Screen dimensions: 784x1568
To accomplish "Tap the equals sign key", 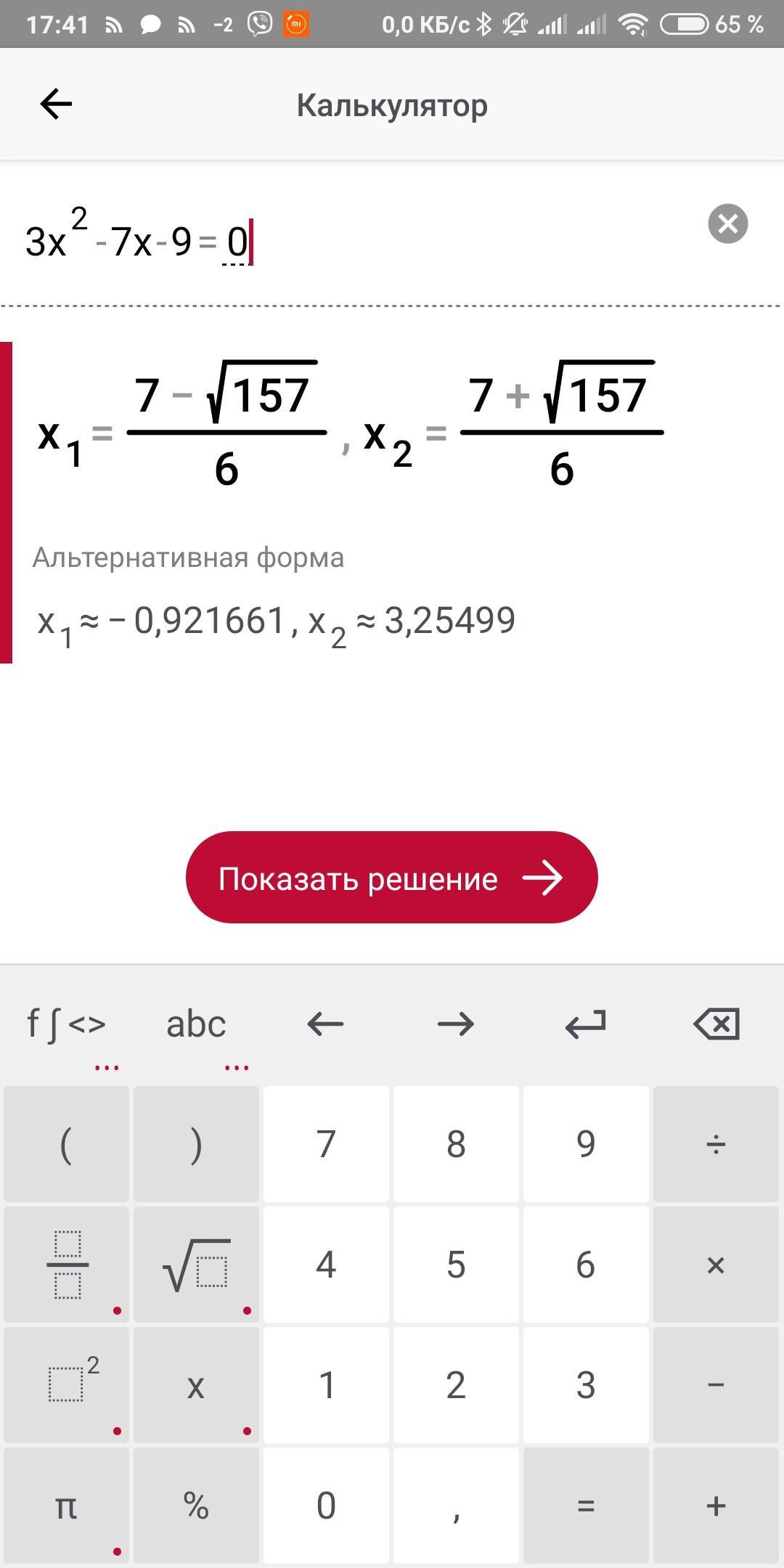I will point(586,1505).
